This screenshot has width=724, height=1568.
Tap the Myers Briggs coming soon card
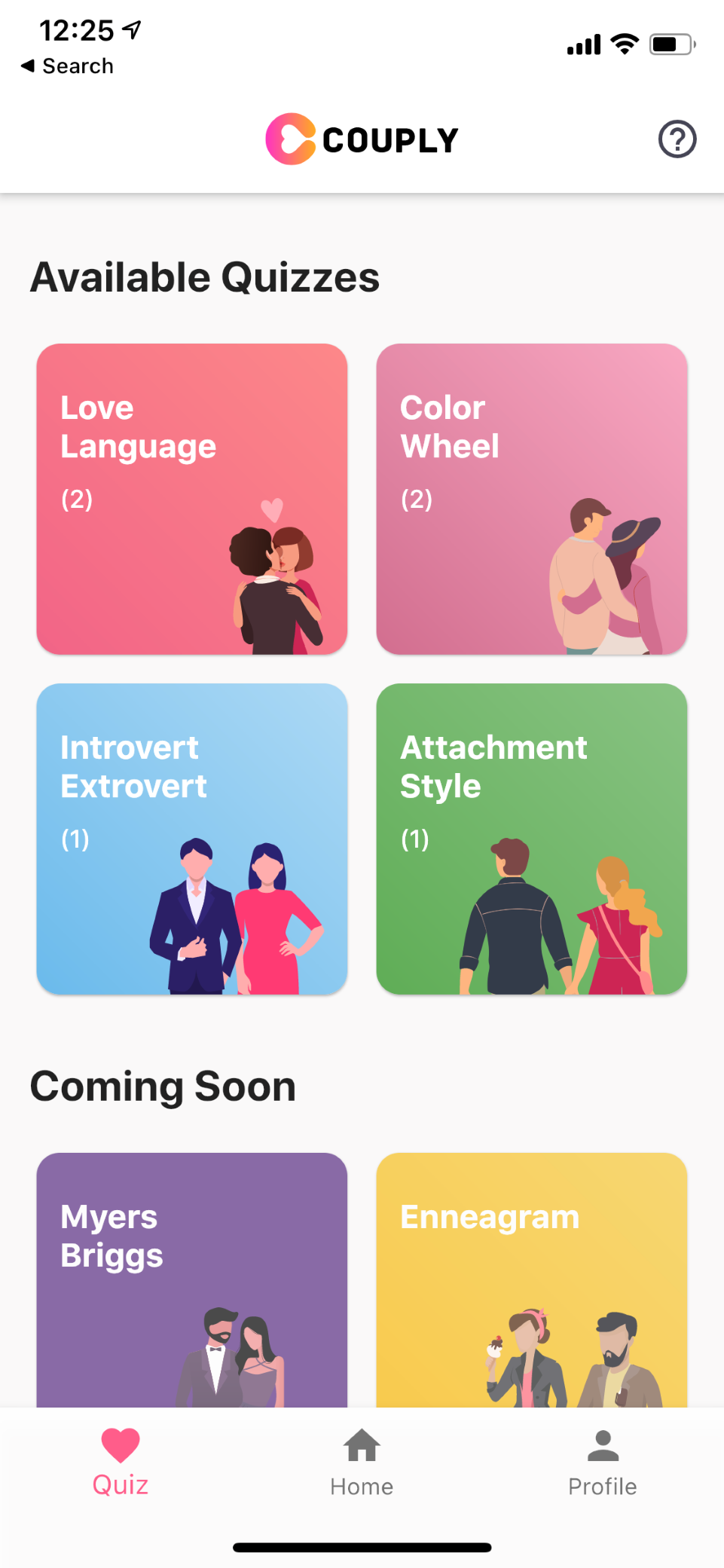coord(192,1279)
